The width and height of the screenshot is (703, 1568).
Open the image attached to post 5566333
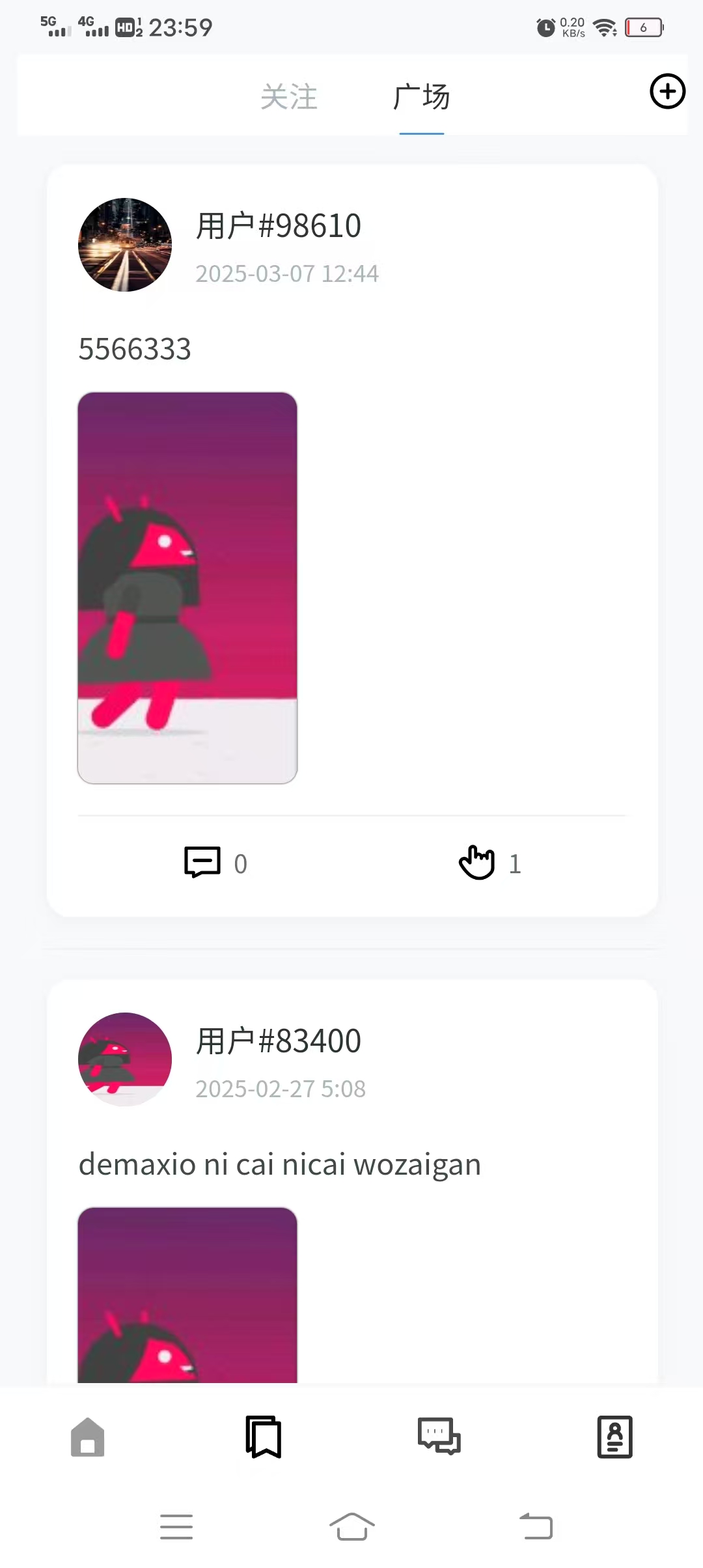coord(187,586)
